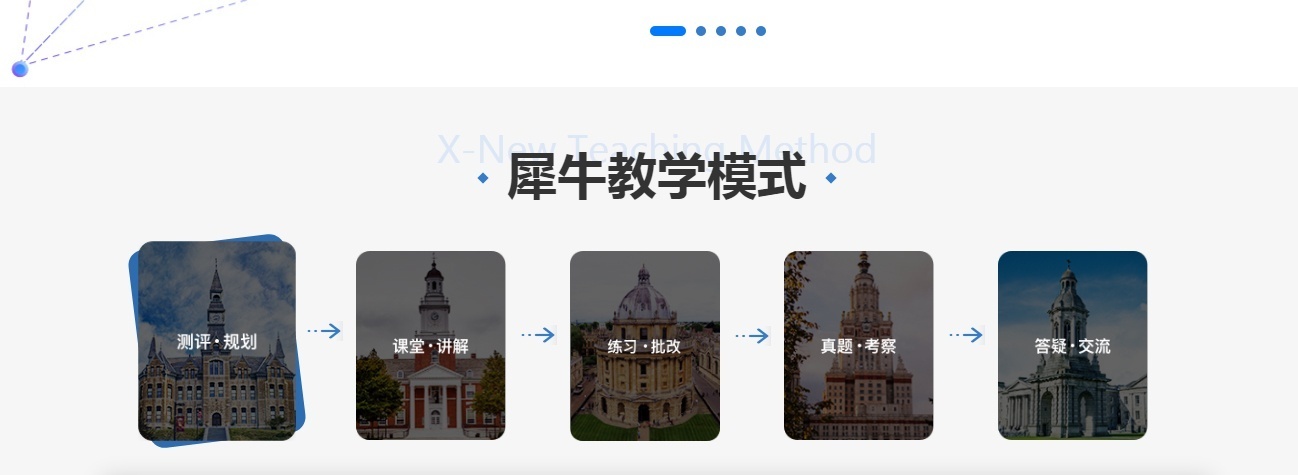Open the 课堂·讲解 card

pyautogui.click(x=430, y=345)
